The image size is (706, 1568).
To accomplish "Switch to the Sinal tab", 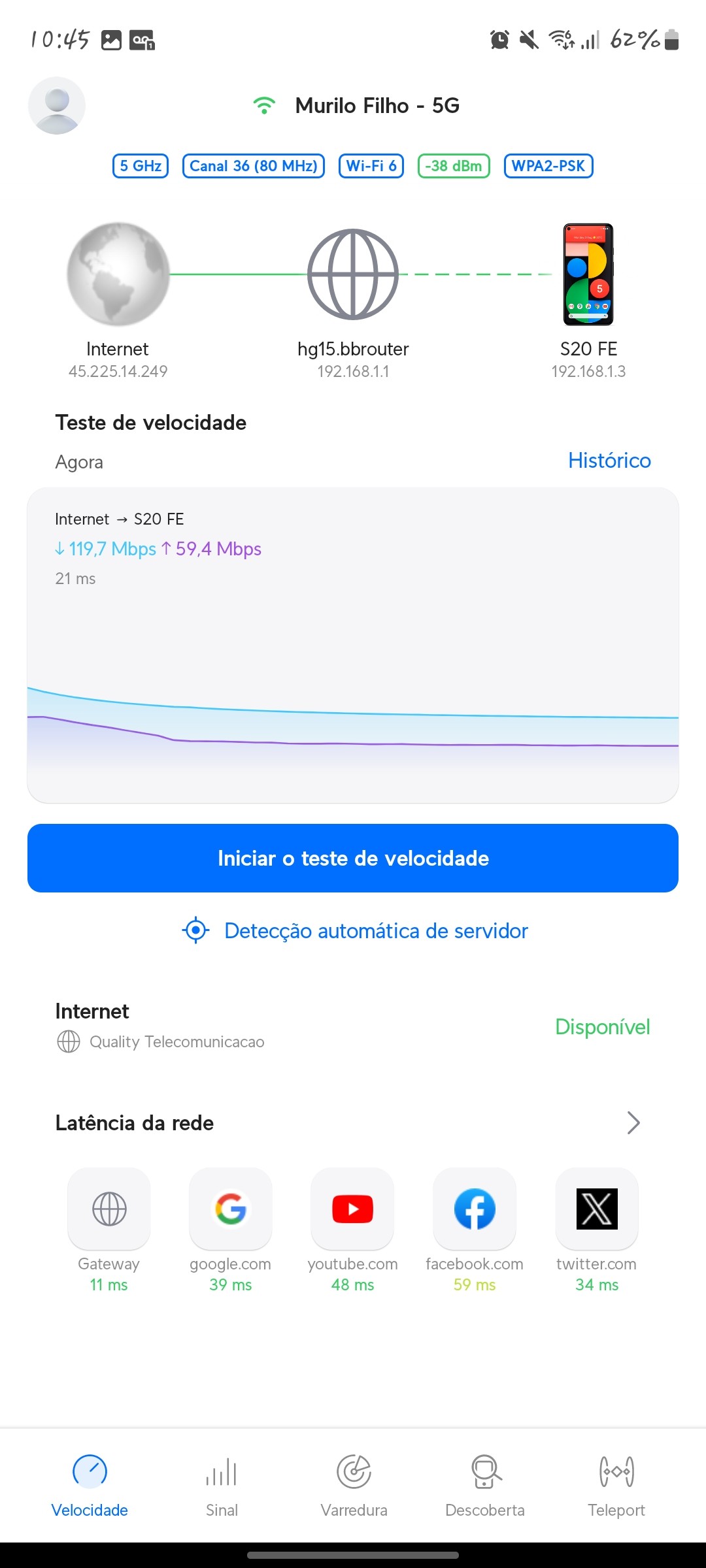I will point(222,1483).
